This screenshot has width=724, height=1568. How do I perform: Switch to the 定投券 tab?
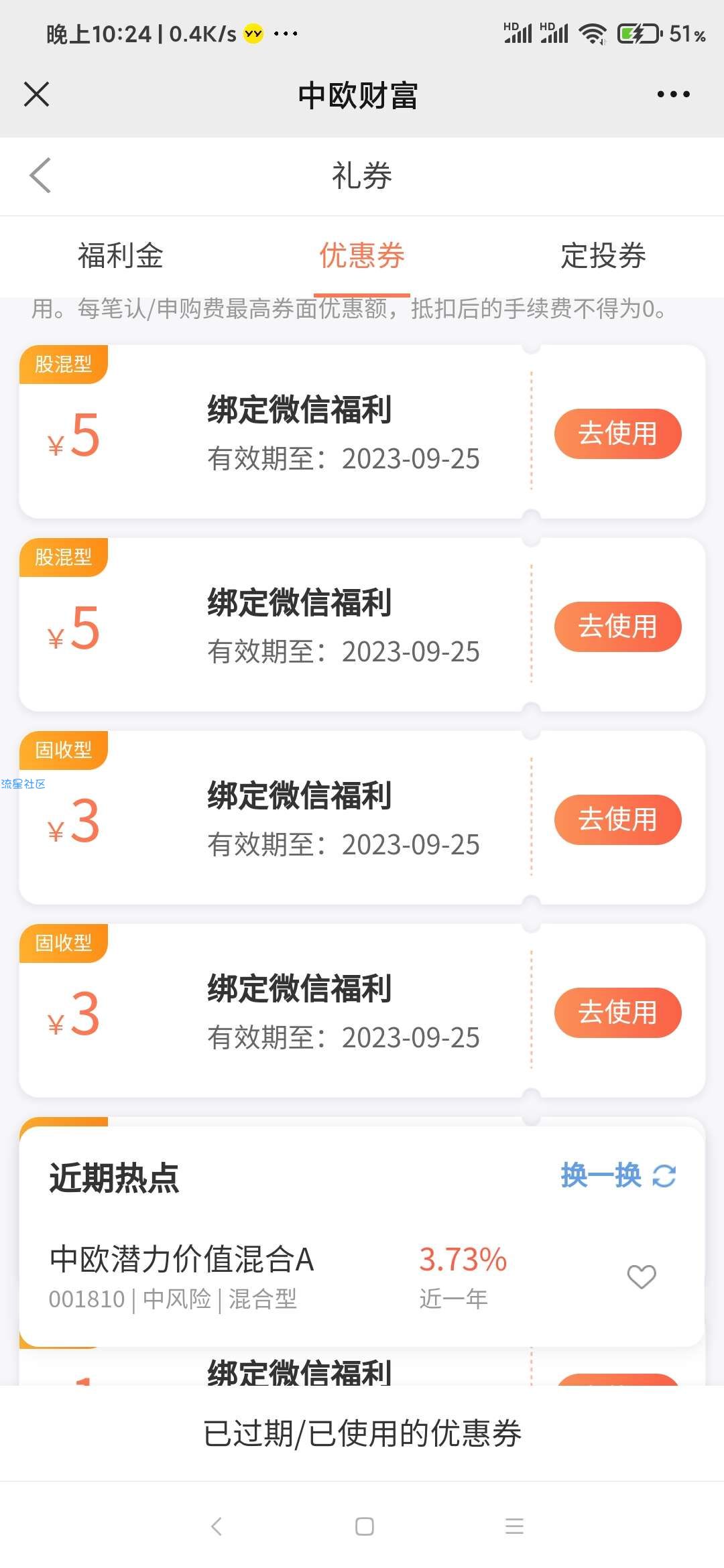coord(603,256)
